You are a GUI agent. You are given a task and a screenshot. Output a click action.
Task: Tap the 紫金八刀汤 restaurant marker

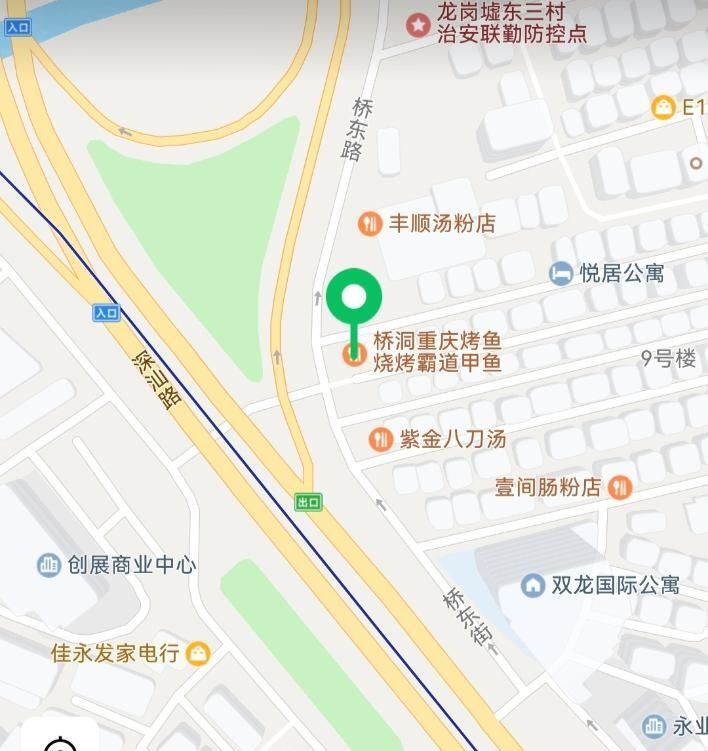coord(380,438)
